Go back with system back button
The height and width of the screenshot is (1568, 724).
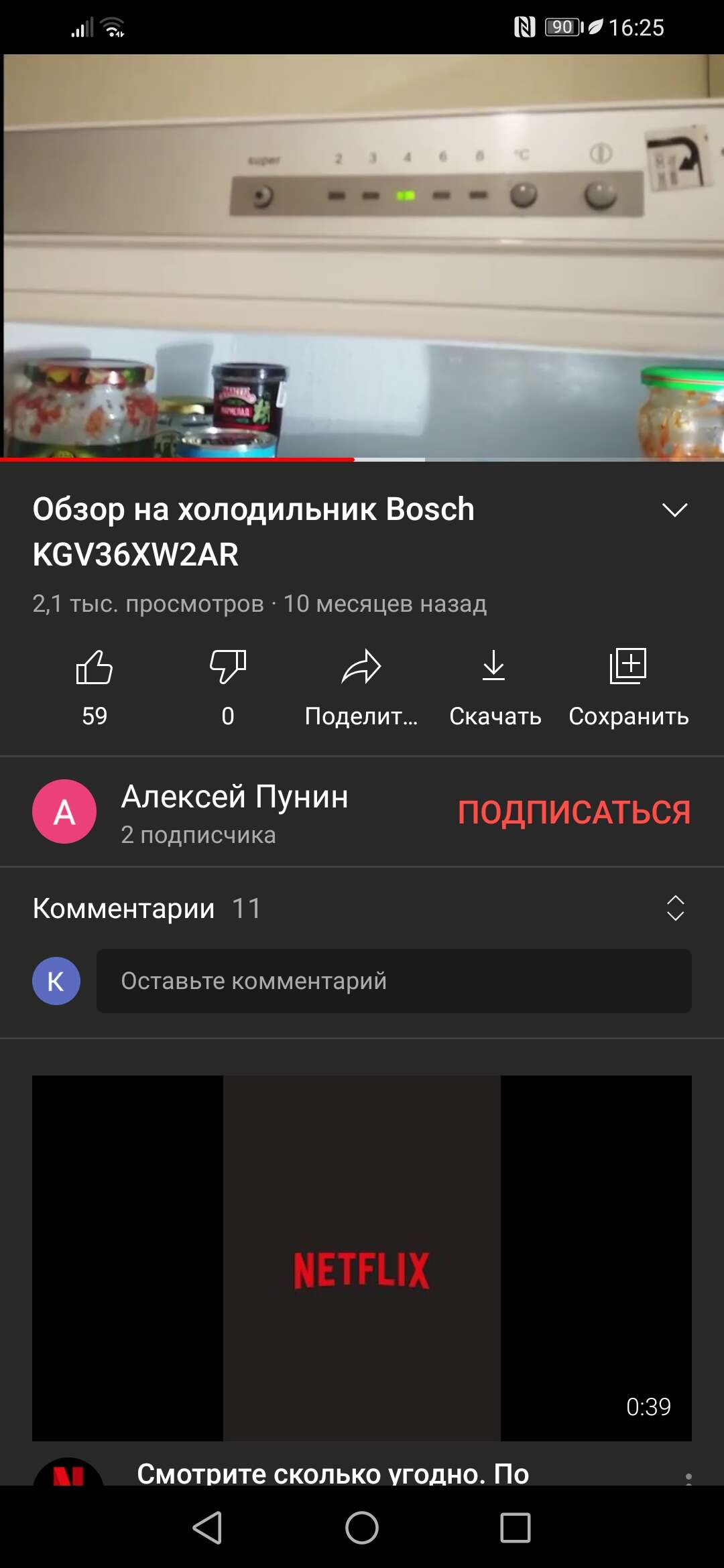[x=207, y=1527]
